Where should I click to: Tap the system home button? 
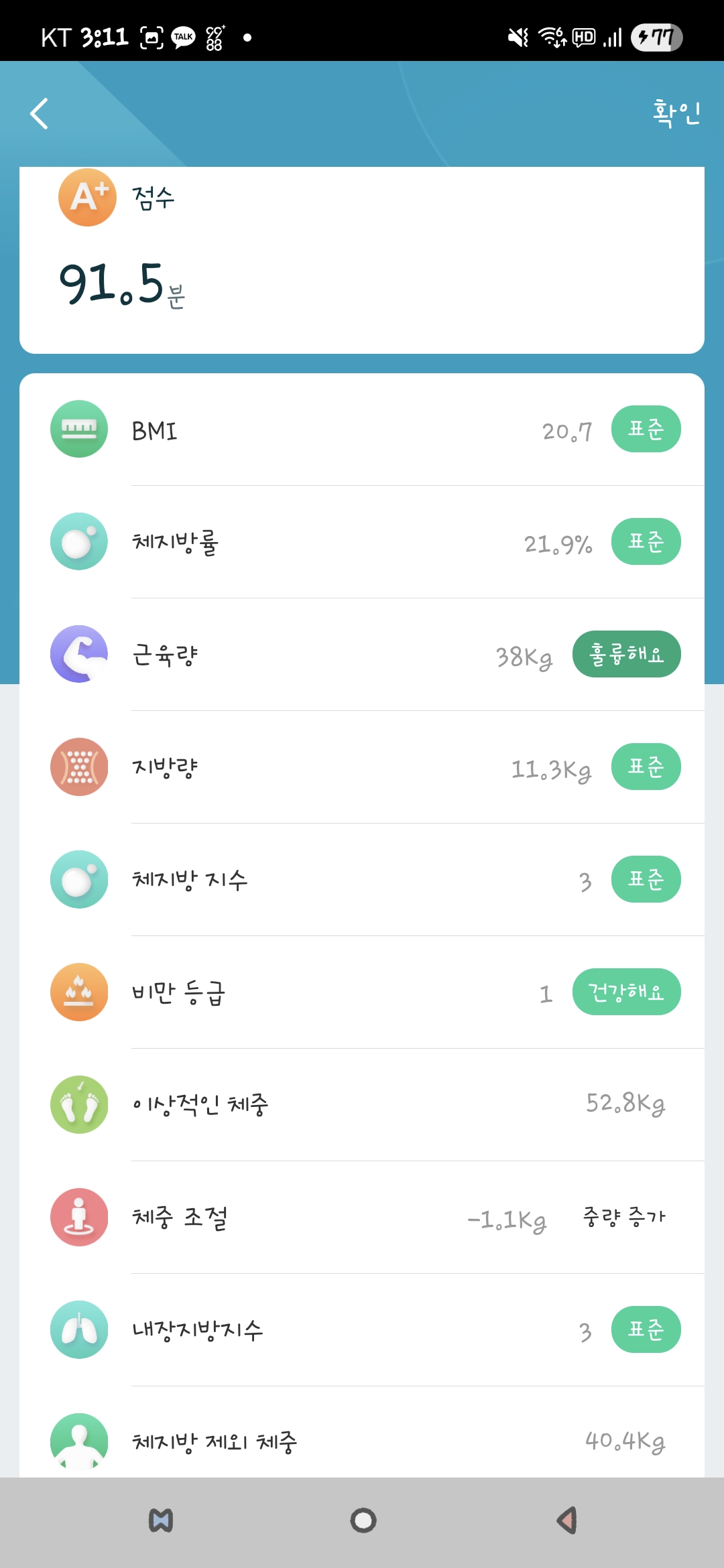(x=363, y=1520)
